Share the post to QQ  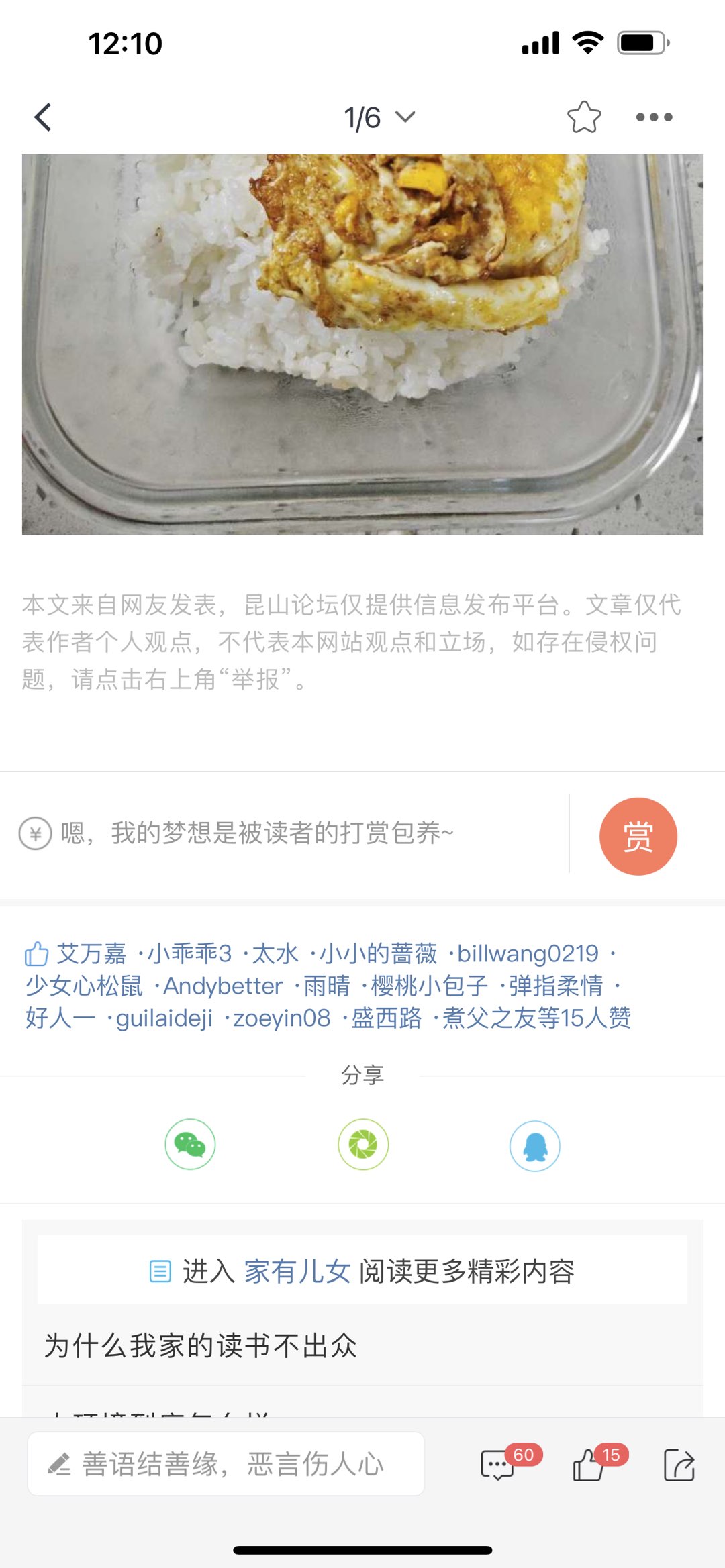tap(535, 1146)
